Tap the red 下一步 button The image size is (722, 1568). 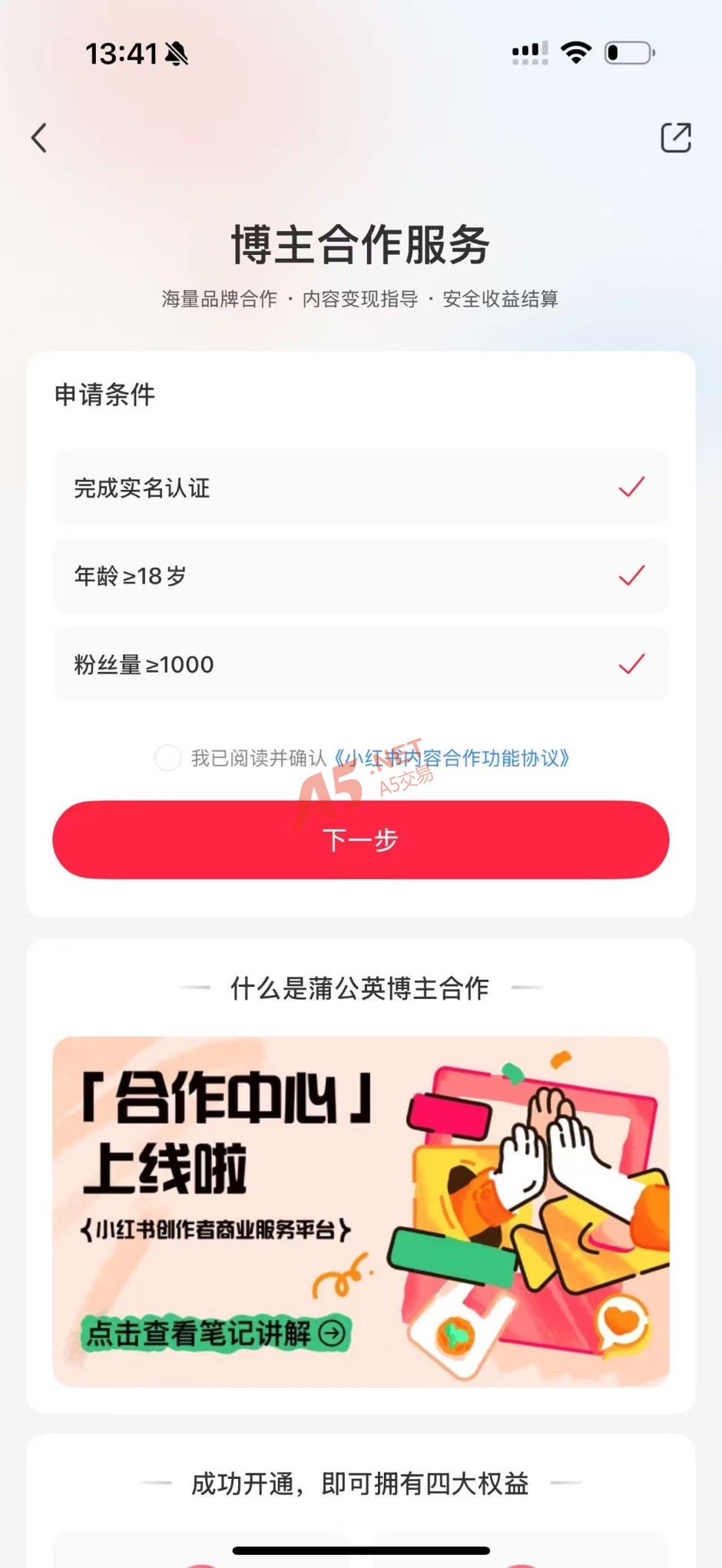tap(361, 840)
